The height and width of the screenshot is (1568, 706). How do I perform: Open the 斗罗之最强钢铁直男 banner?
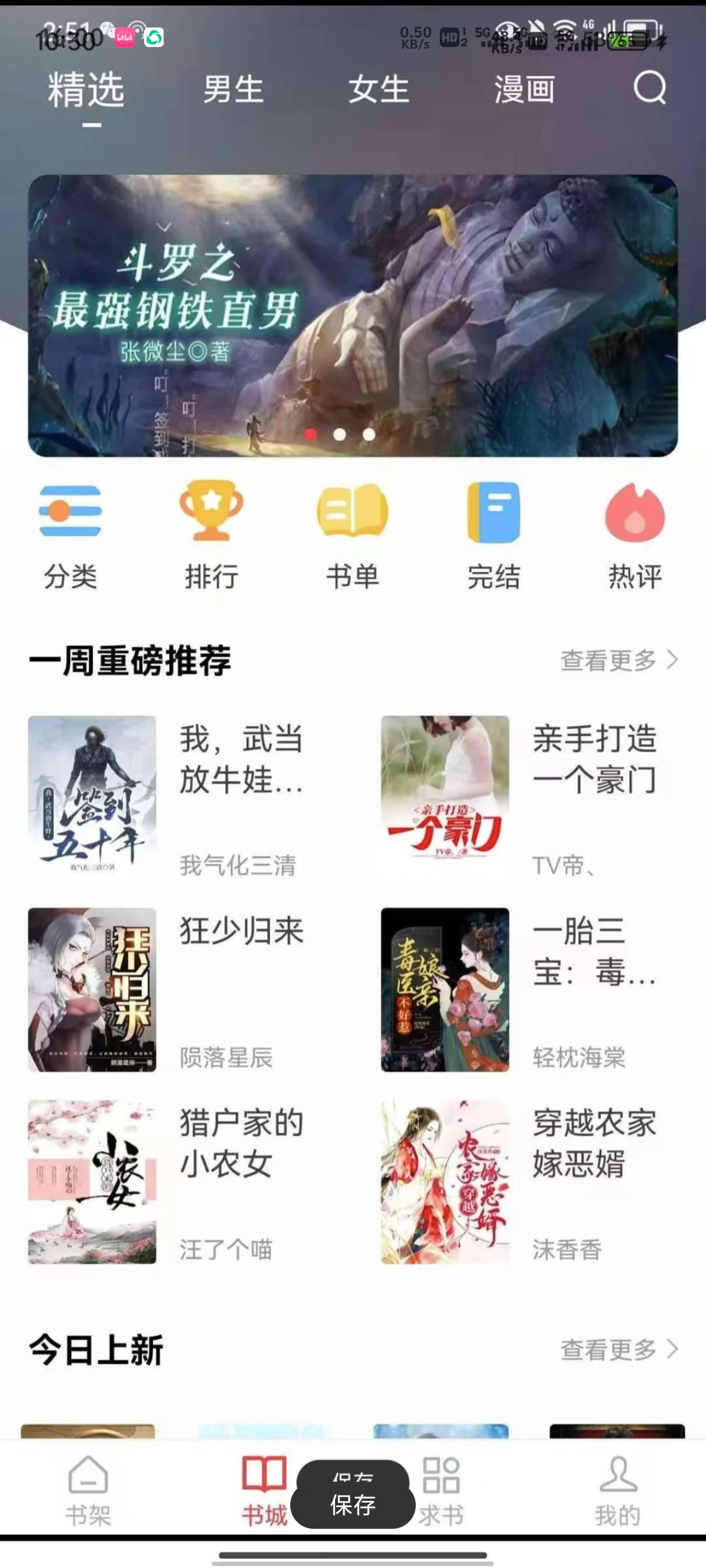coord(352,315)
